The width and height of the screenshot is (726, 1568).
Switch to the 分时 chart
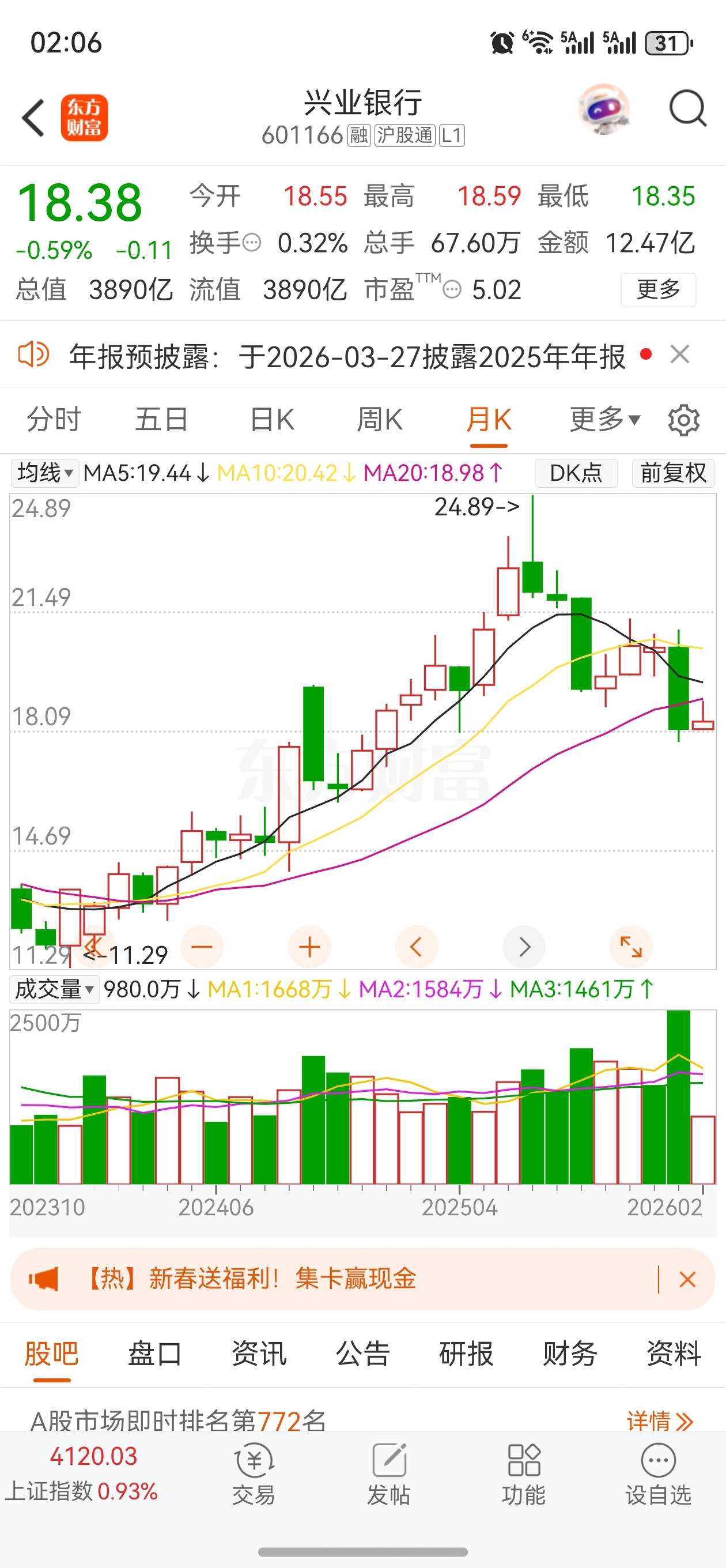54,420
